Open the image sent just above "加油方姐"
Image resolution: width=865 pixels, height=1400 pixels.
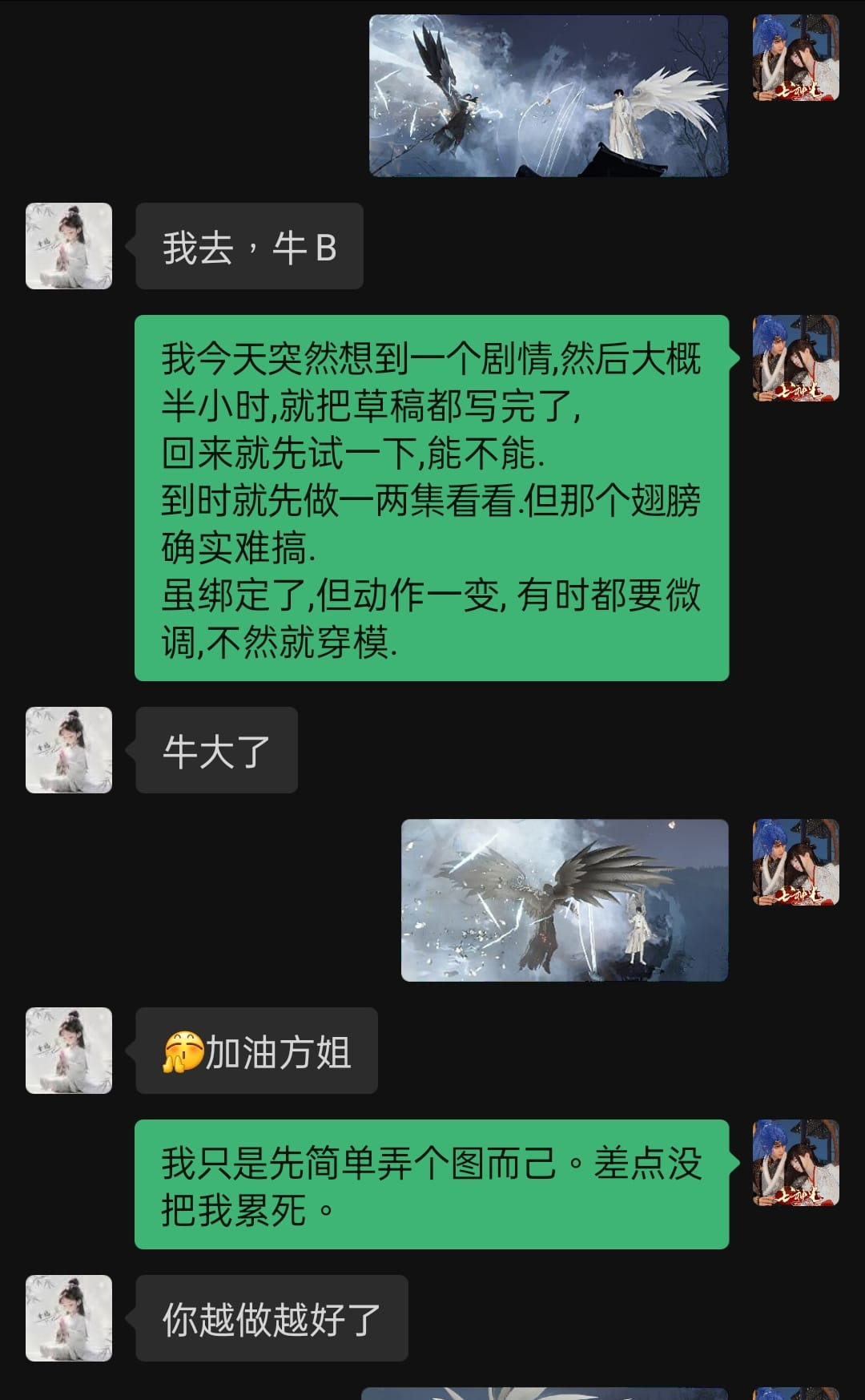565,900
